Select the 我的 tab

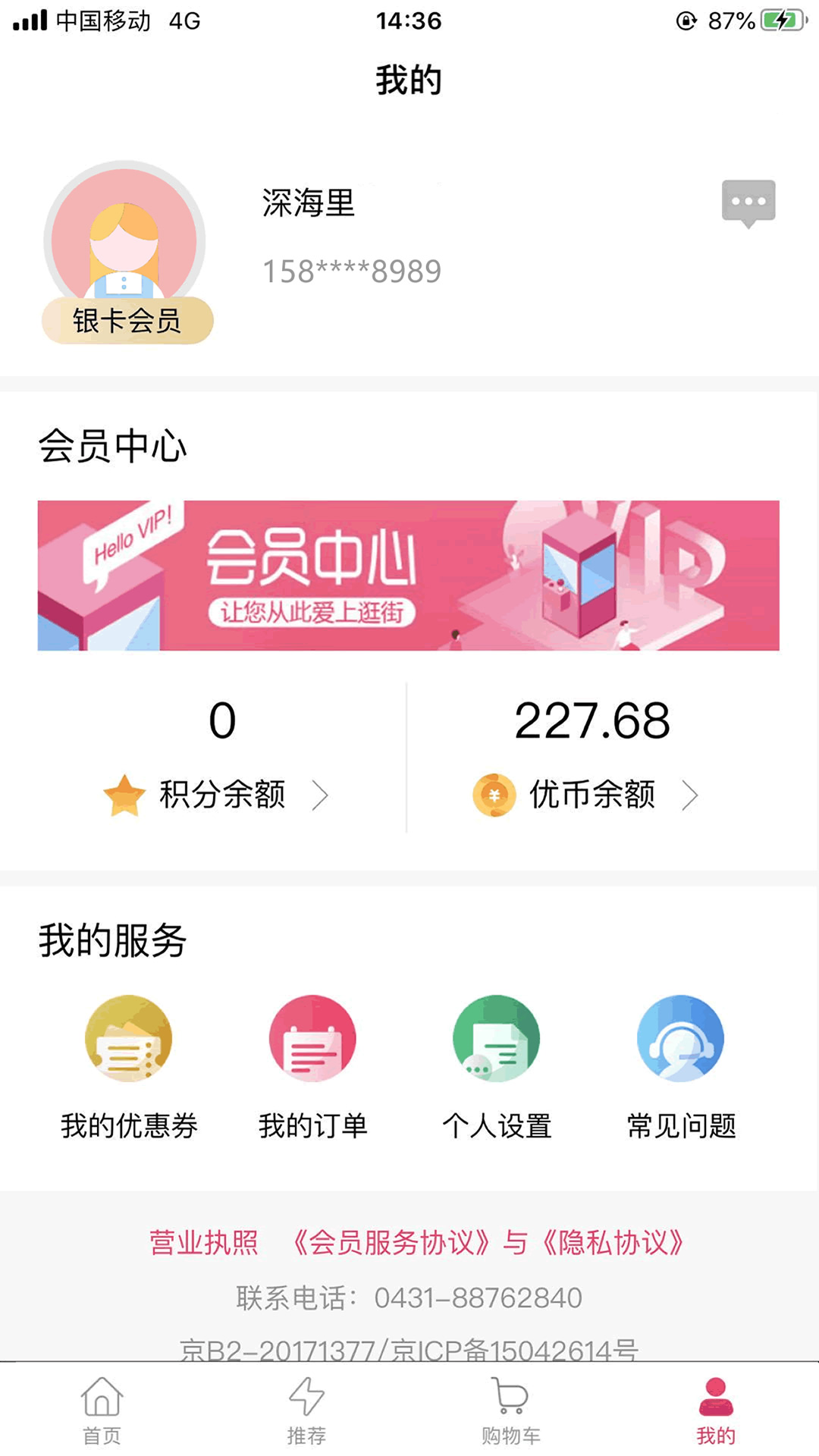716,1409
